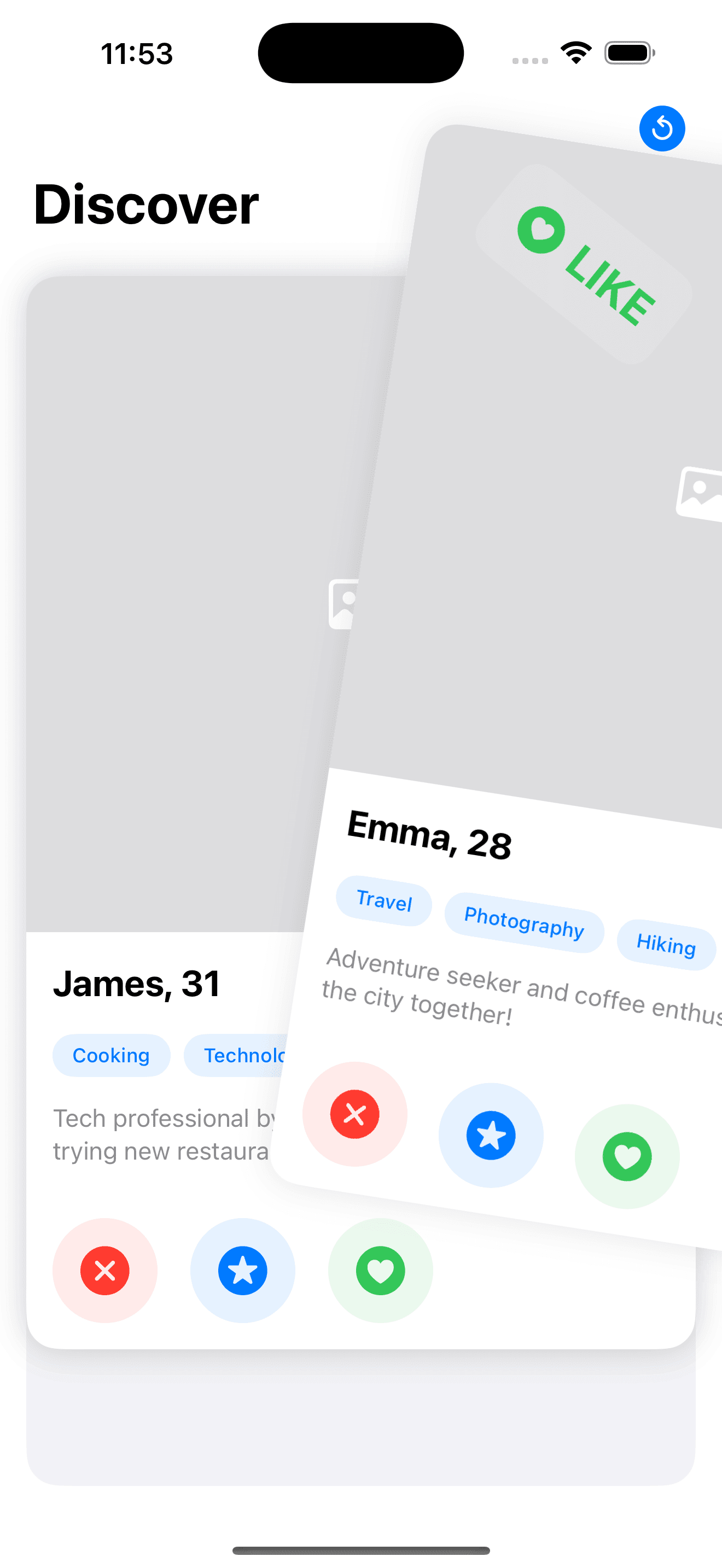Like James with the green heart button
Viewport: 722px width, 1568px height.
pos(381,1271)
